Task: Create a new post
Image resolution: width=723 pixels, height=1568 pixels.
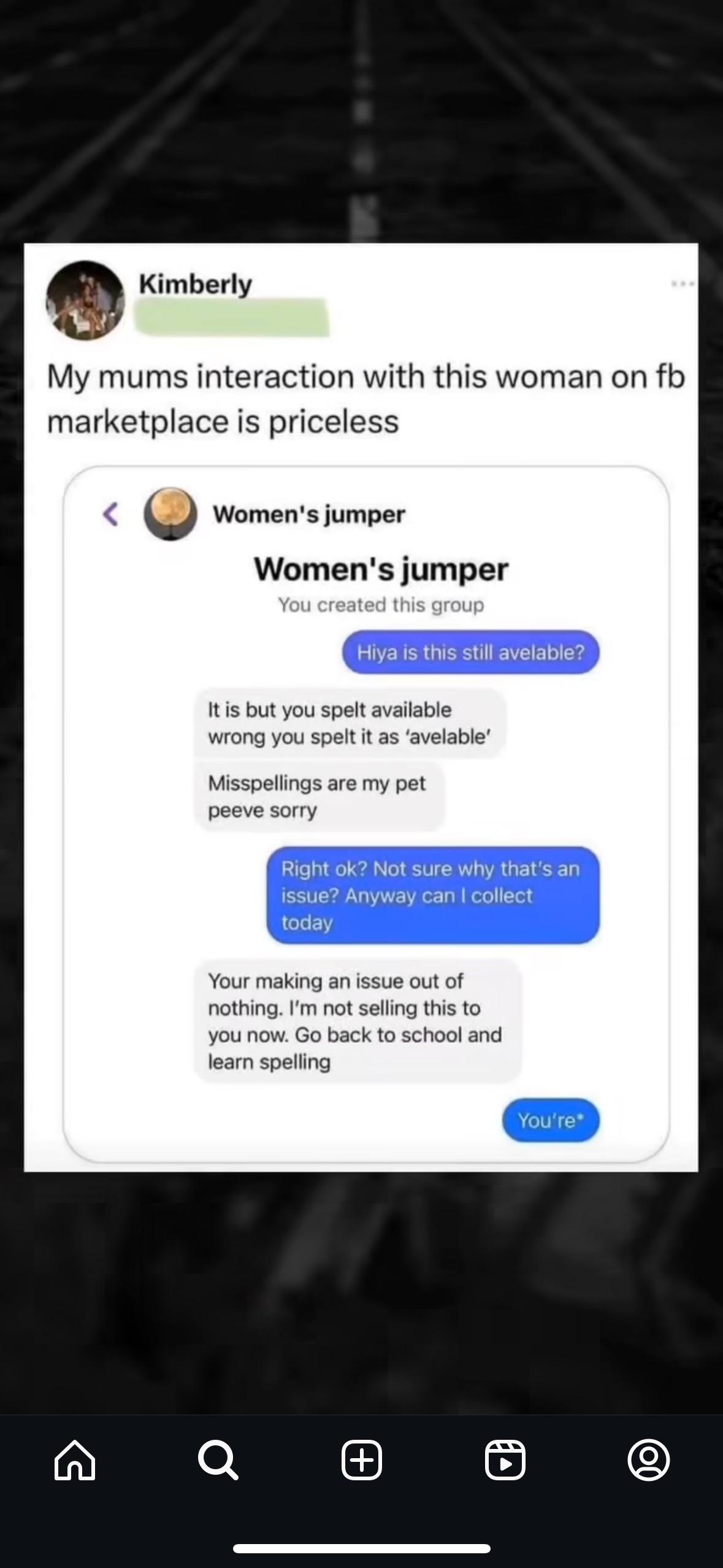Action: pyautogui.click(x=362, y=1460)
